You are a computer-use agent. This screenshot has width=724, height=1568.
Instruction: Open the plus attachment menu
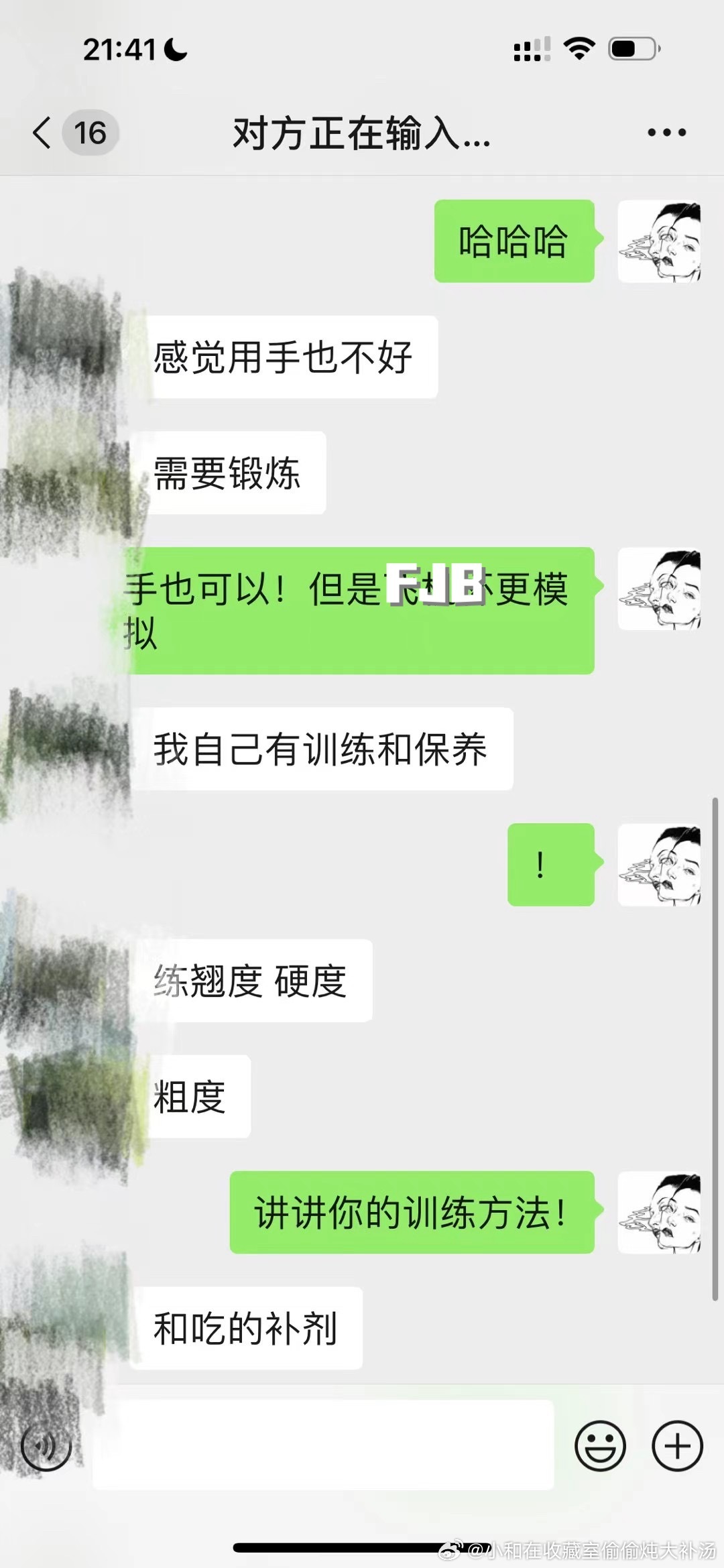677,1445
